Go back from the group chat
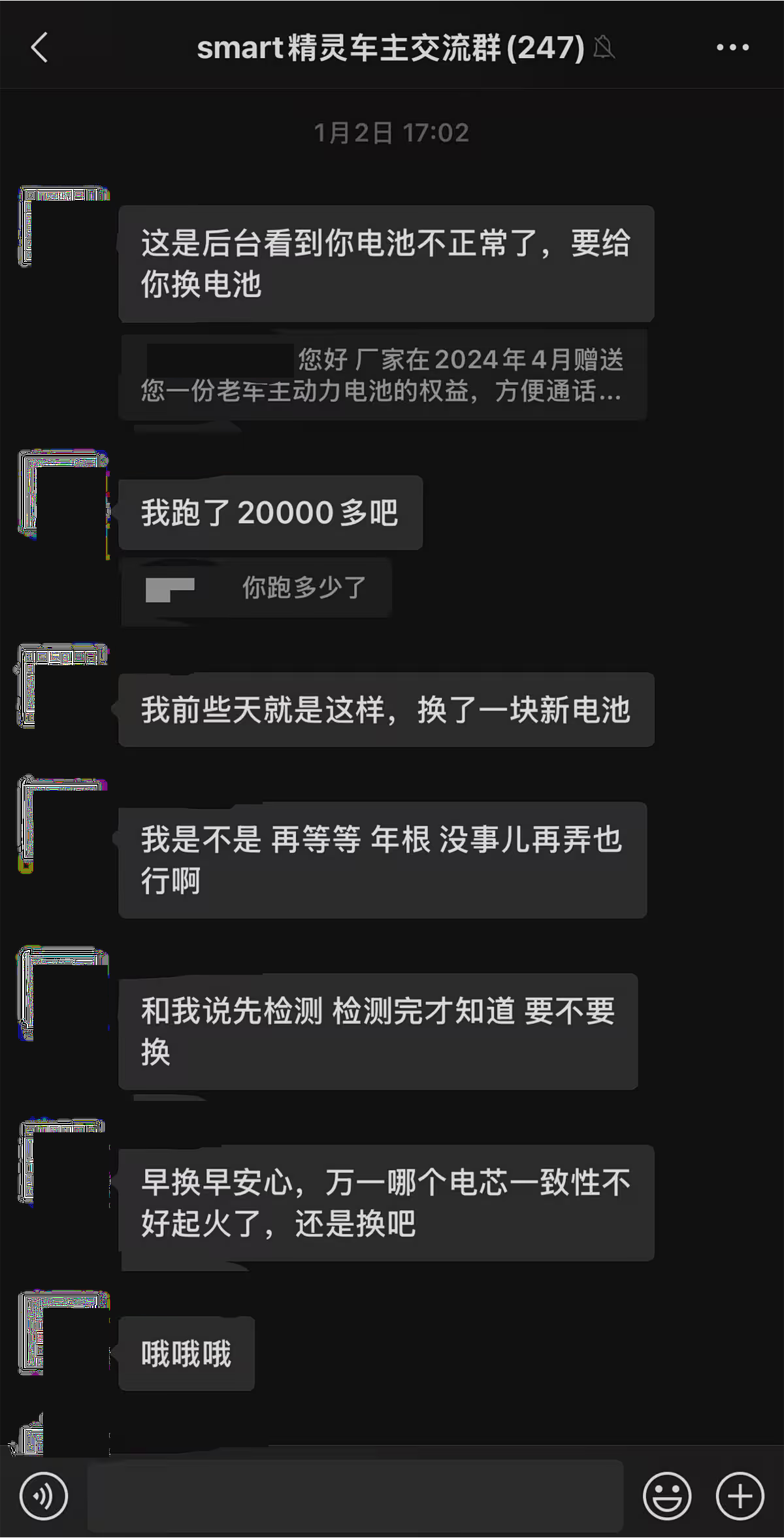Screen dimensions: 784x1538 pyautogui.click(x=40, y=48)
